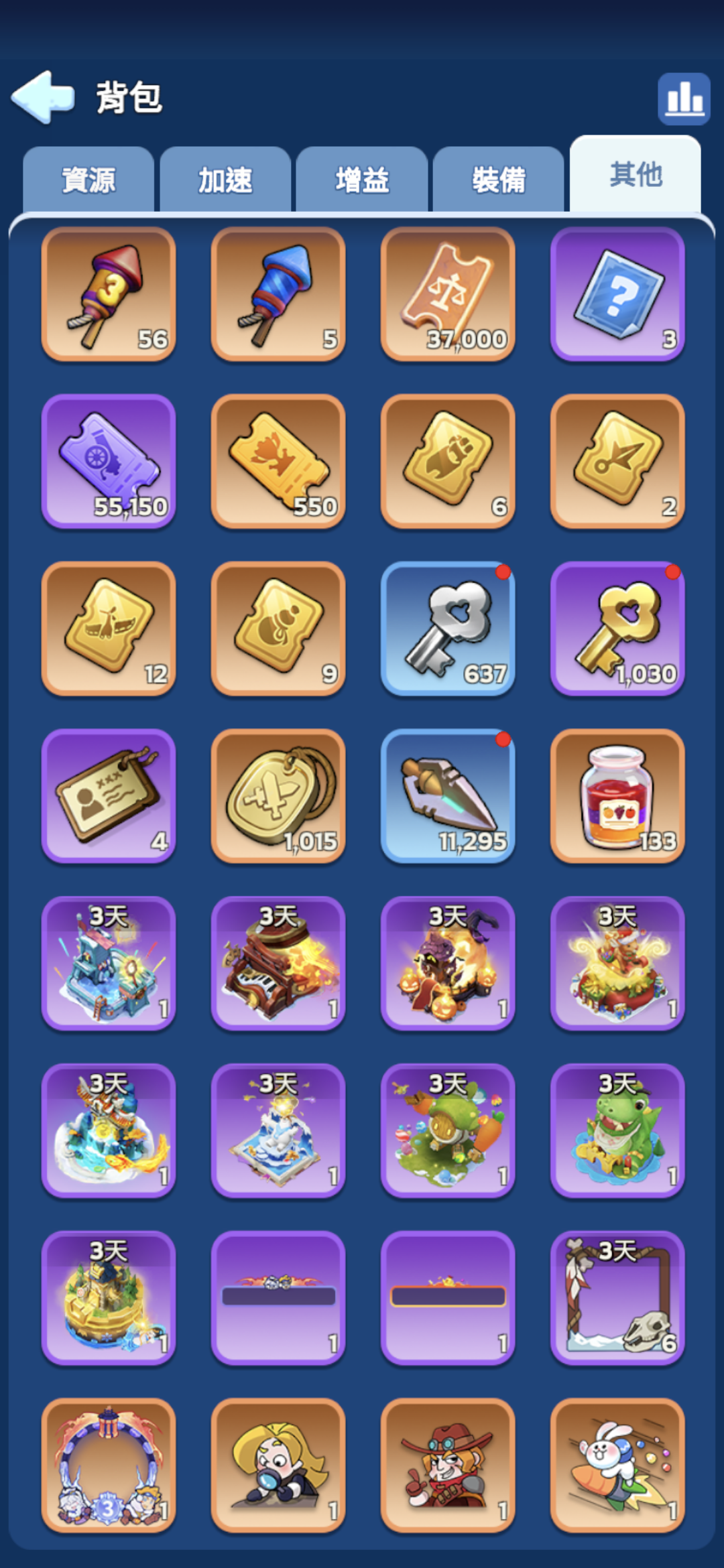Select the spearhead item showing 11,295
Screen dimensions: 724x1568
(x=448, y=796)
